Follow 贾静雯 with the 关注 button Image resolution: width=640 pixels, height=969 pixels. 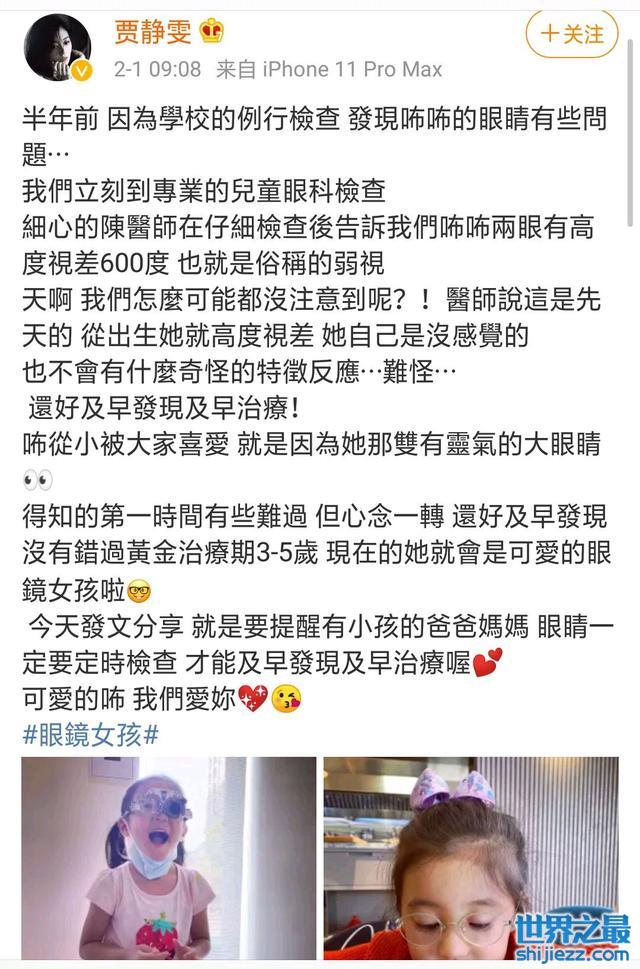tap(572, 34)
